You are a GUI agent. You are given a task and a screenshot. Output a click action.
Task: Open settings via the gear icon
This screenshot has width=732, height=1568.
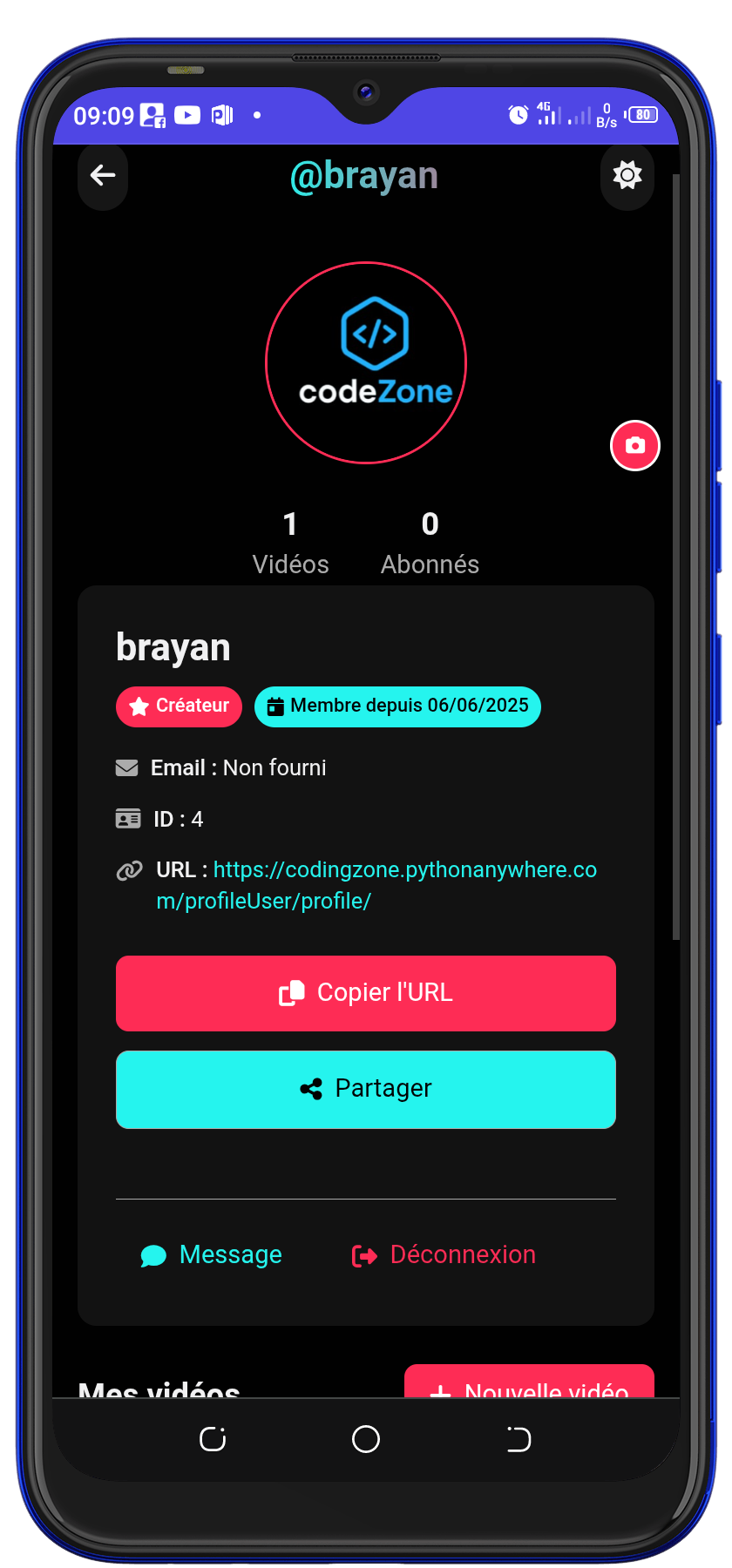627,176
